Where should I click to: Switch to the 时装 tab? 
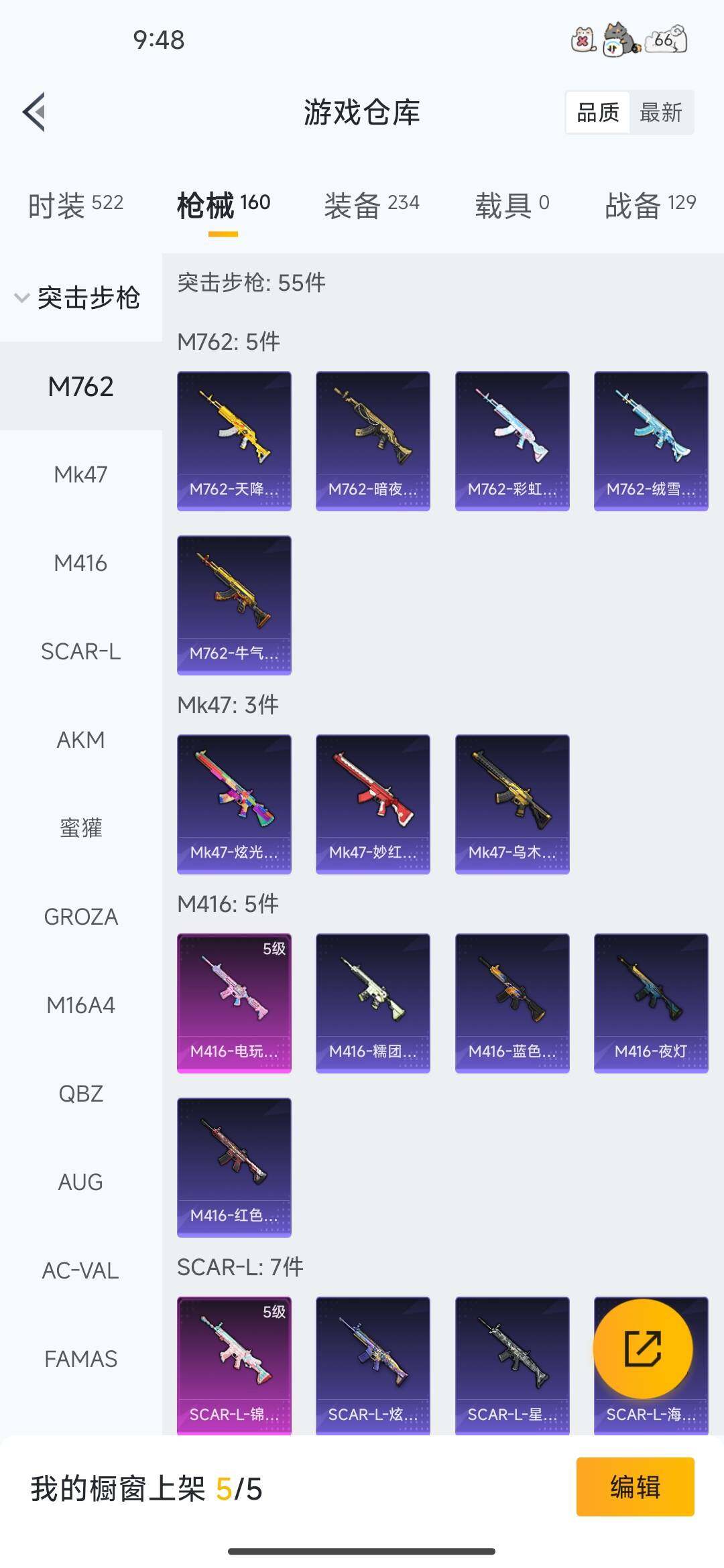pos(75,204)
